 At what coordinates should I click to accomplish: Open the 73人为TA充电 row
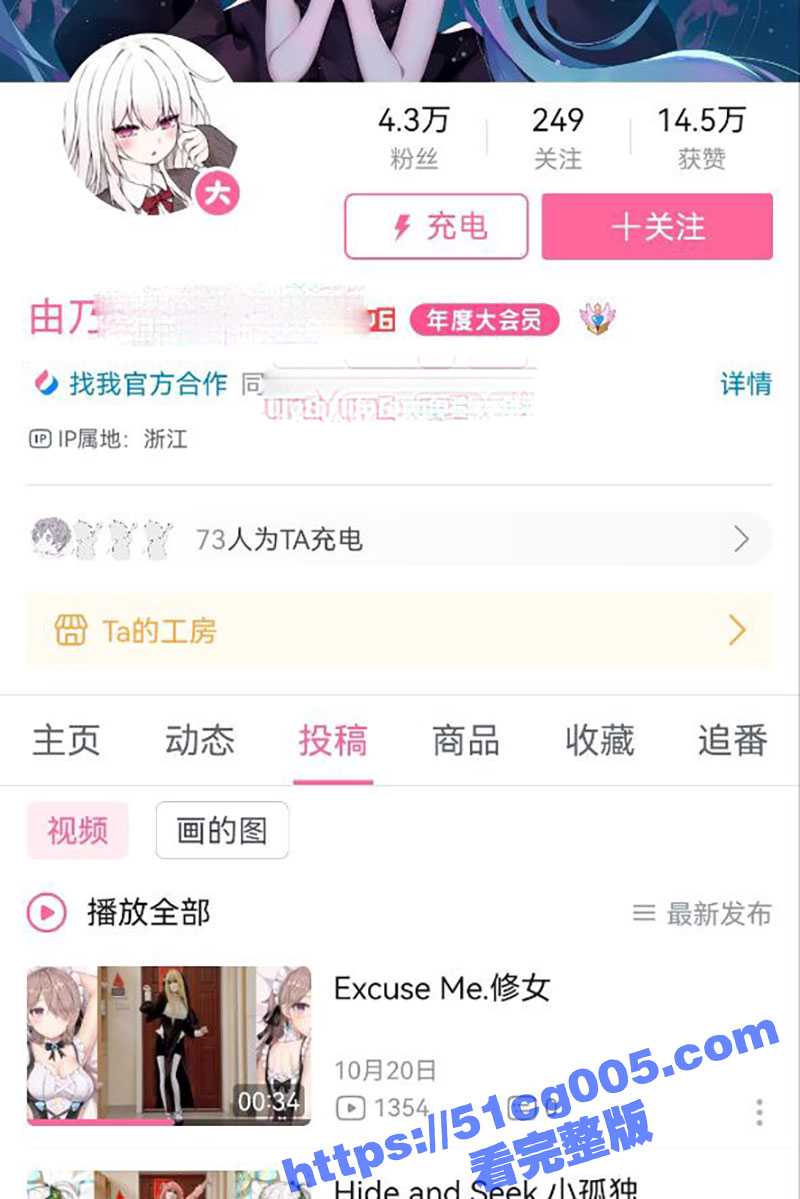pos(398,540)
